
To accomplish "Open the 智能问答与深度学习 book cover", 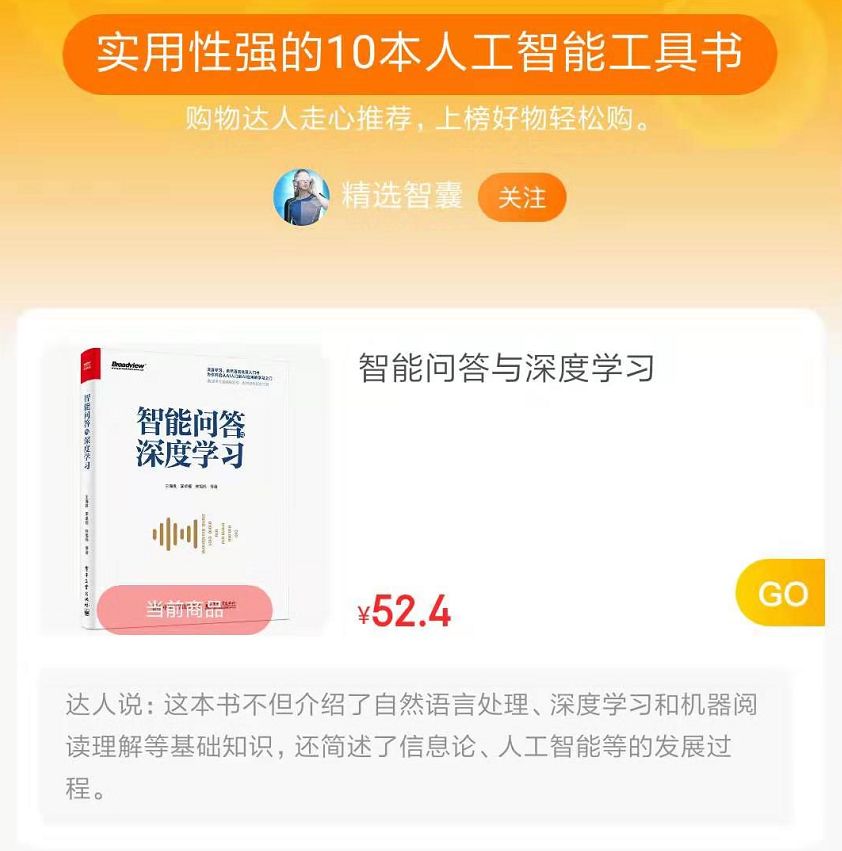I will pos(185,470).
